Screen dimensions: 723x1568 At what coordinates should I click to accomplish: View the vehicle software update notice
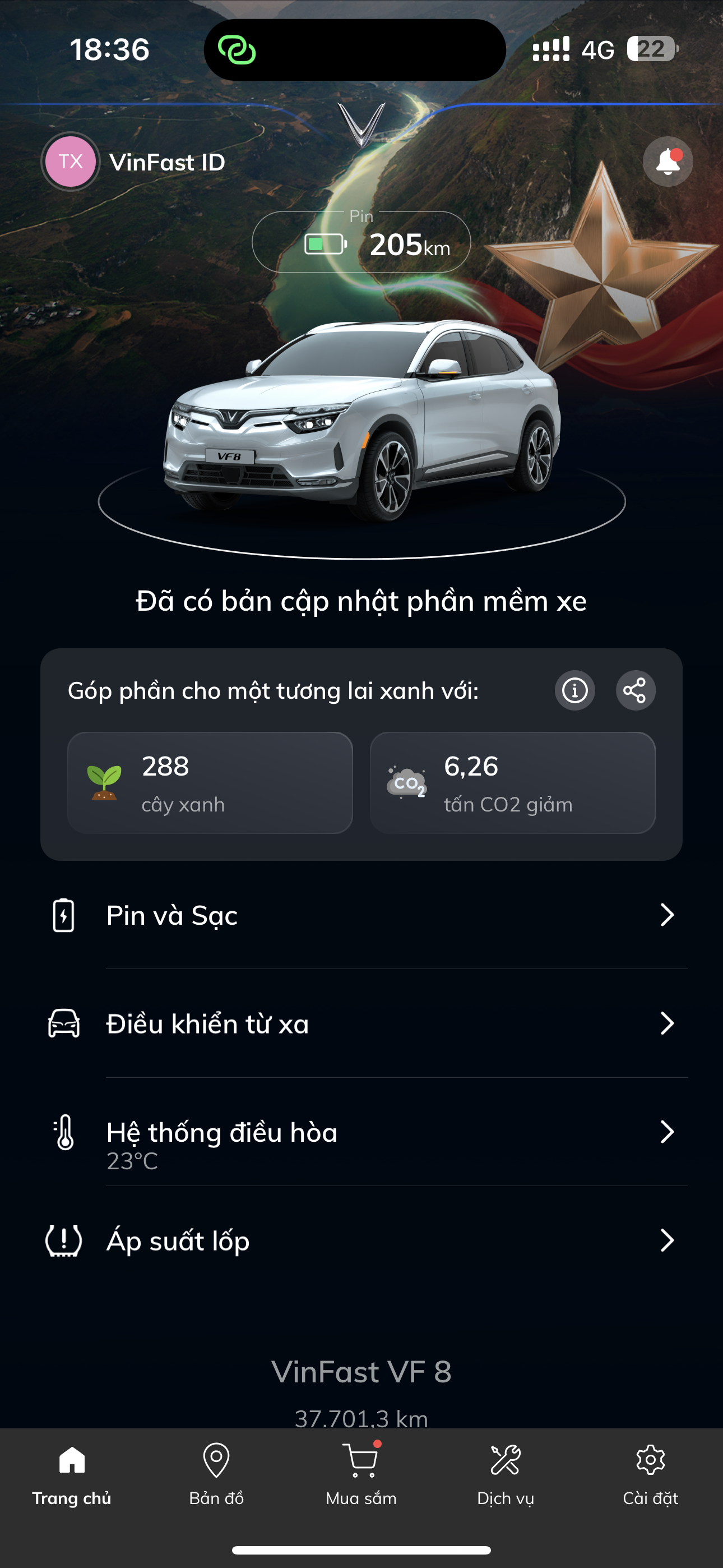(x=361, y=601)
